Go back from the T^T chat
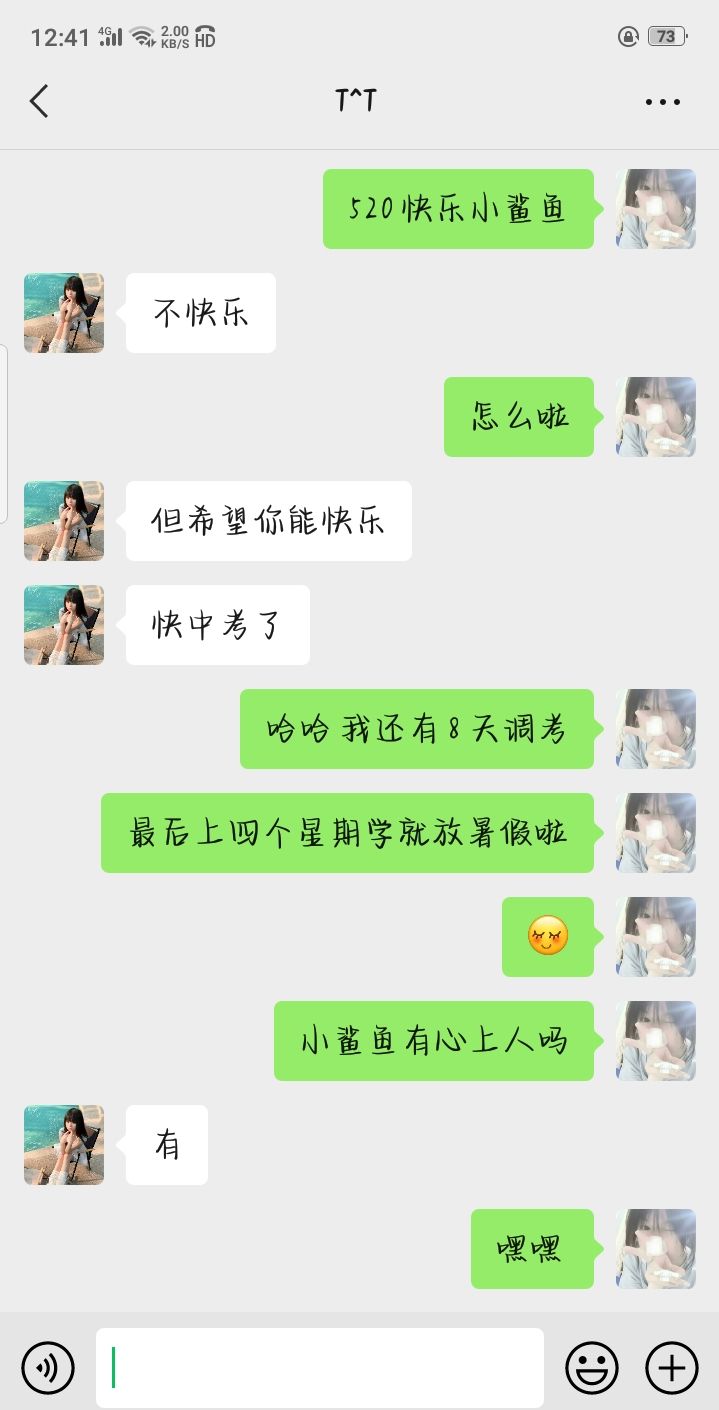Image resolution: width=719 pixels, height=1410 pixels. click(x=39, y=101)
